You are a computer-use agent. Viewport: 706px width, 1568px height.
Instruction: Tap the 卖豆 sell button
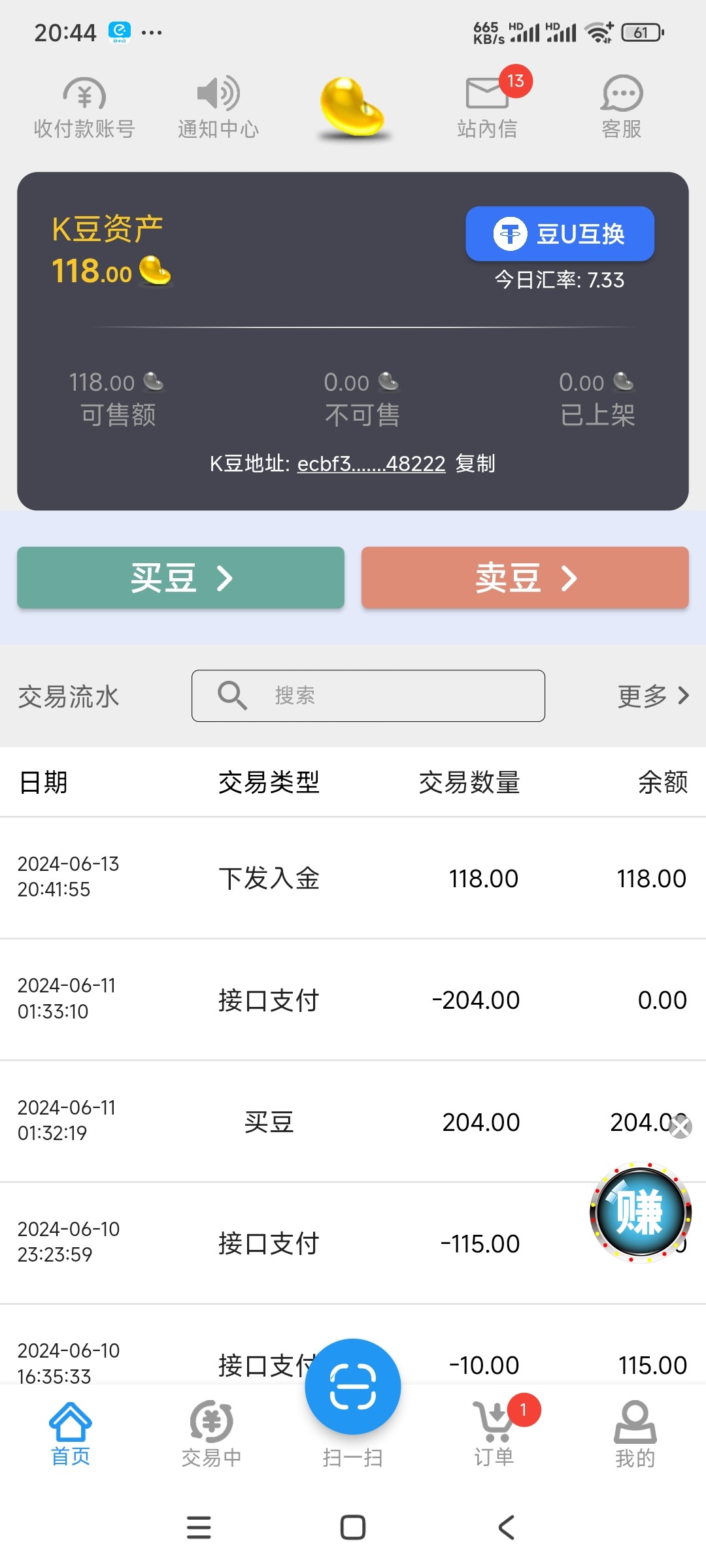(x=525, y=578)
